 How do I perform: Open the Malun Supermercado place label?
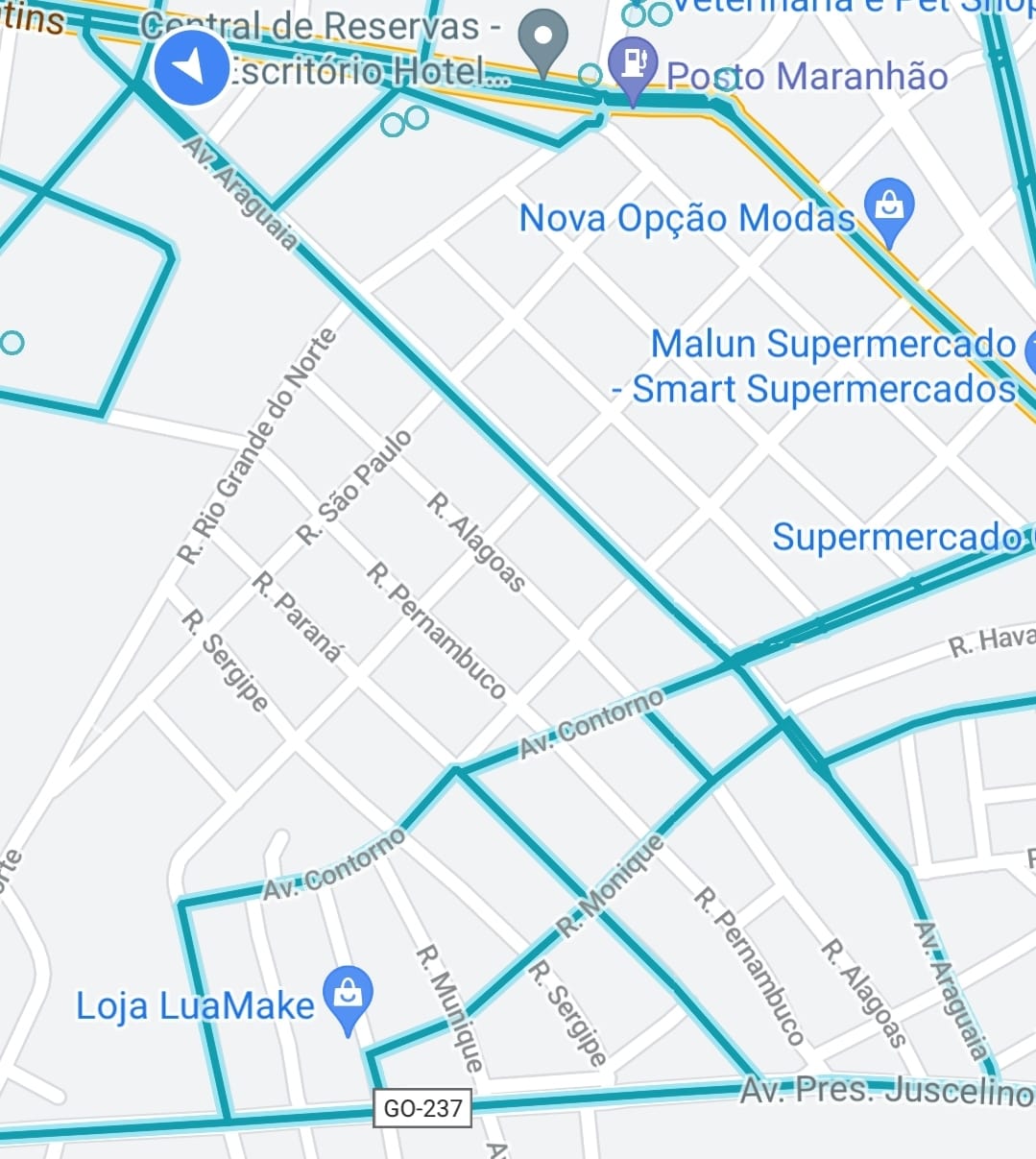831,344
